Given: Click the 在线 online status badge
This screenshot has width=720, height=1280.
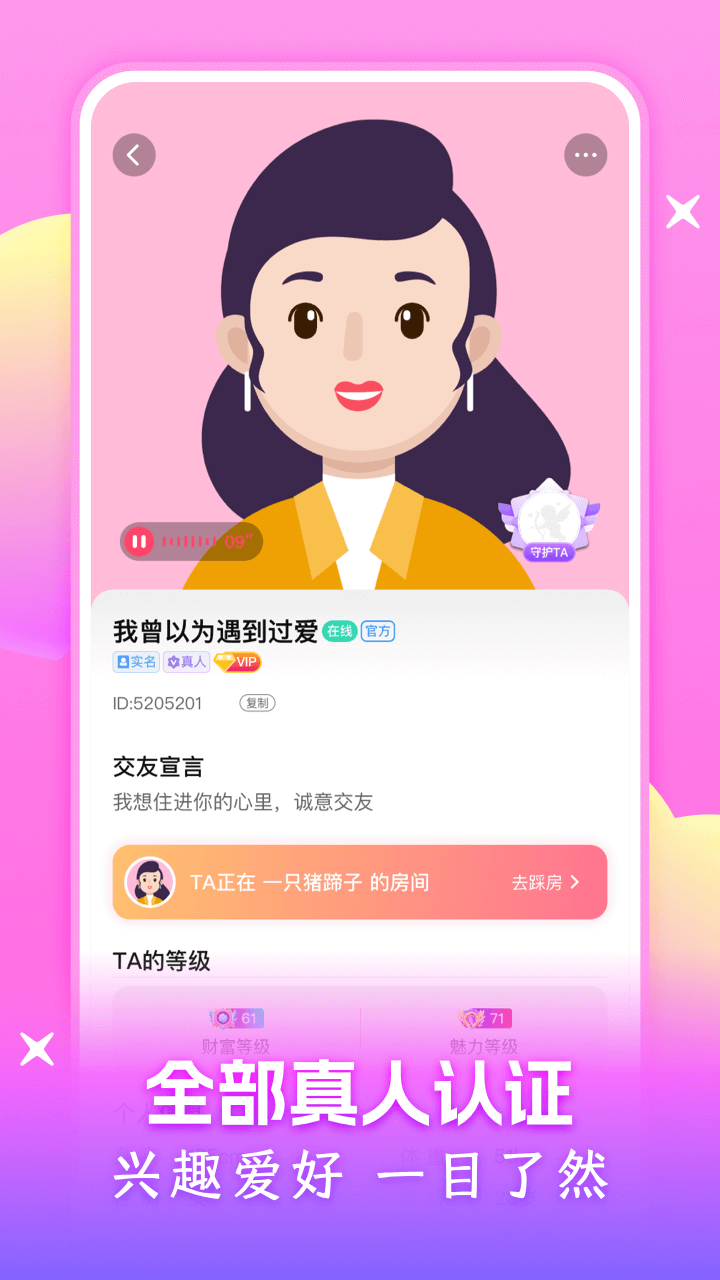Looking at the screenshot, I should click(338, 631).
